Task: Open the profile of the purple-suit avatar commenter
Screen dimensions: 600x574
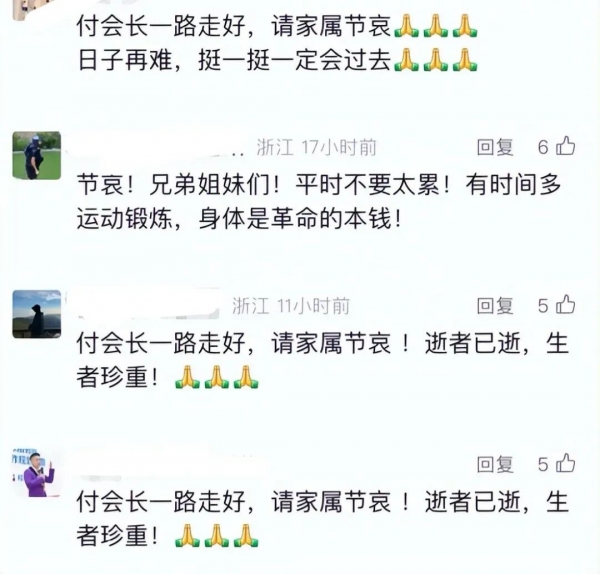Action: coord(36,472)
